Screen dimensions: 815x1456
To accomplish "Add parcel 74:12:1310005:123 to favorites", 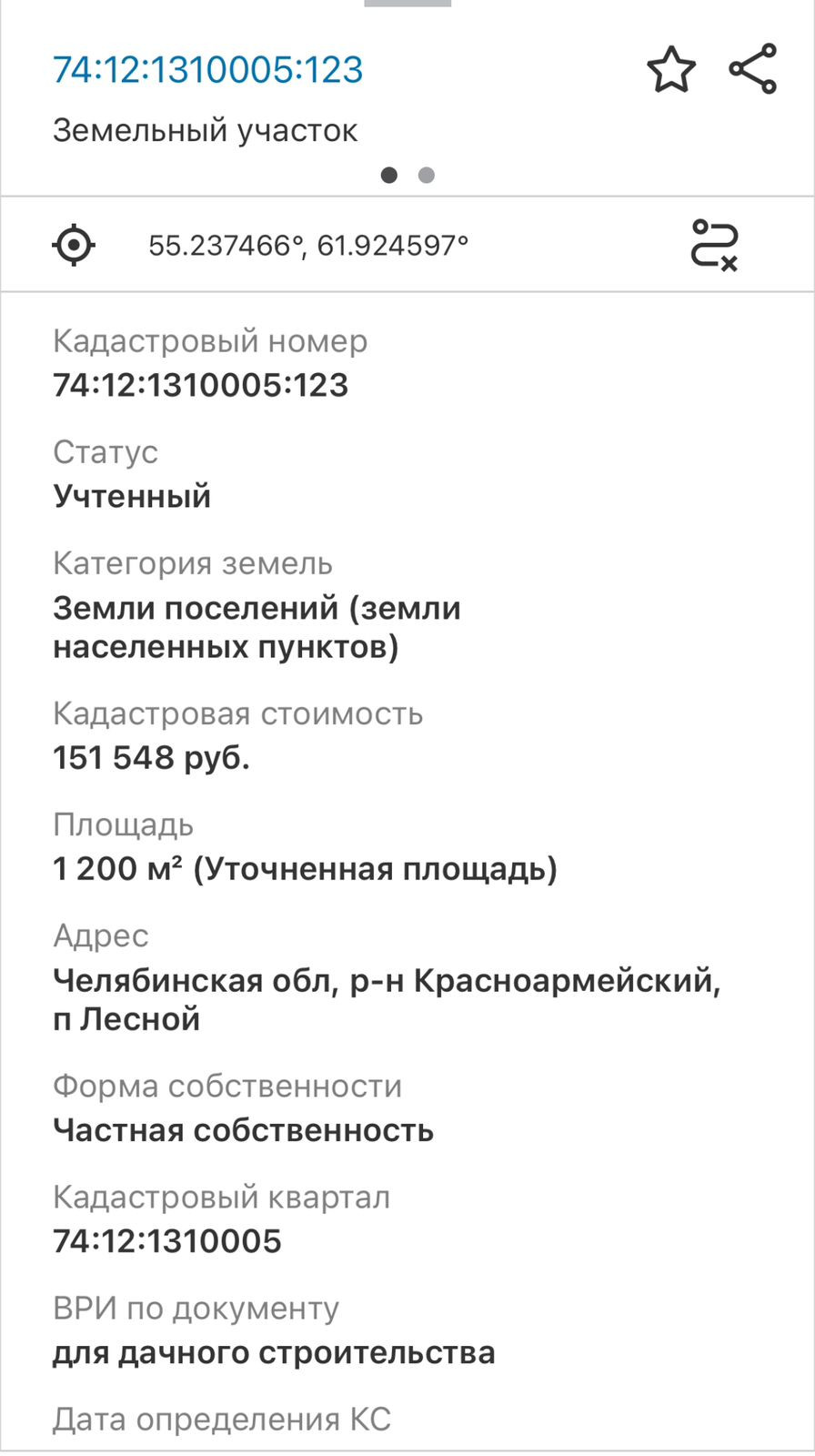I will point(671,71).
